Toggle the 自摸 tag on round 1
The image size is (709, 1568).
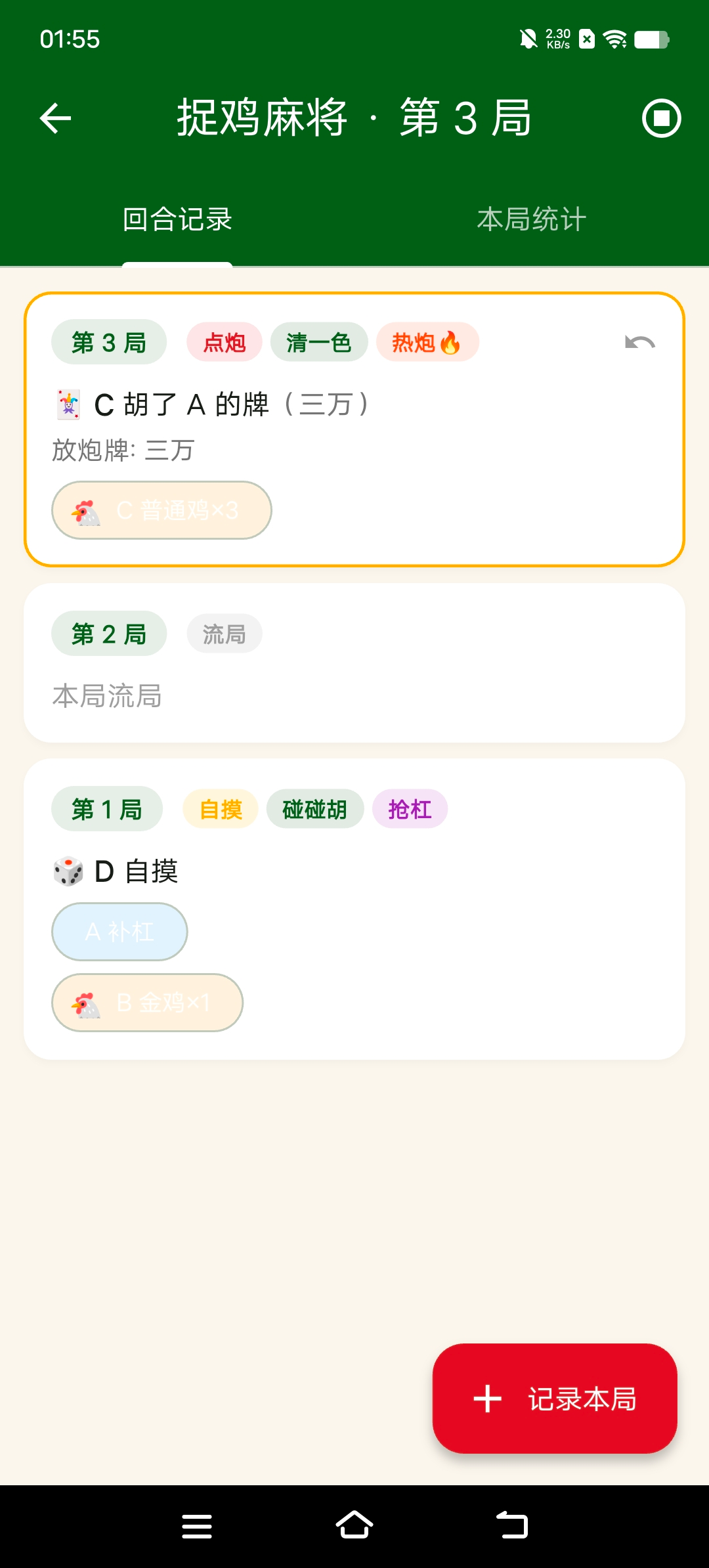(220, 809)
